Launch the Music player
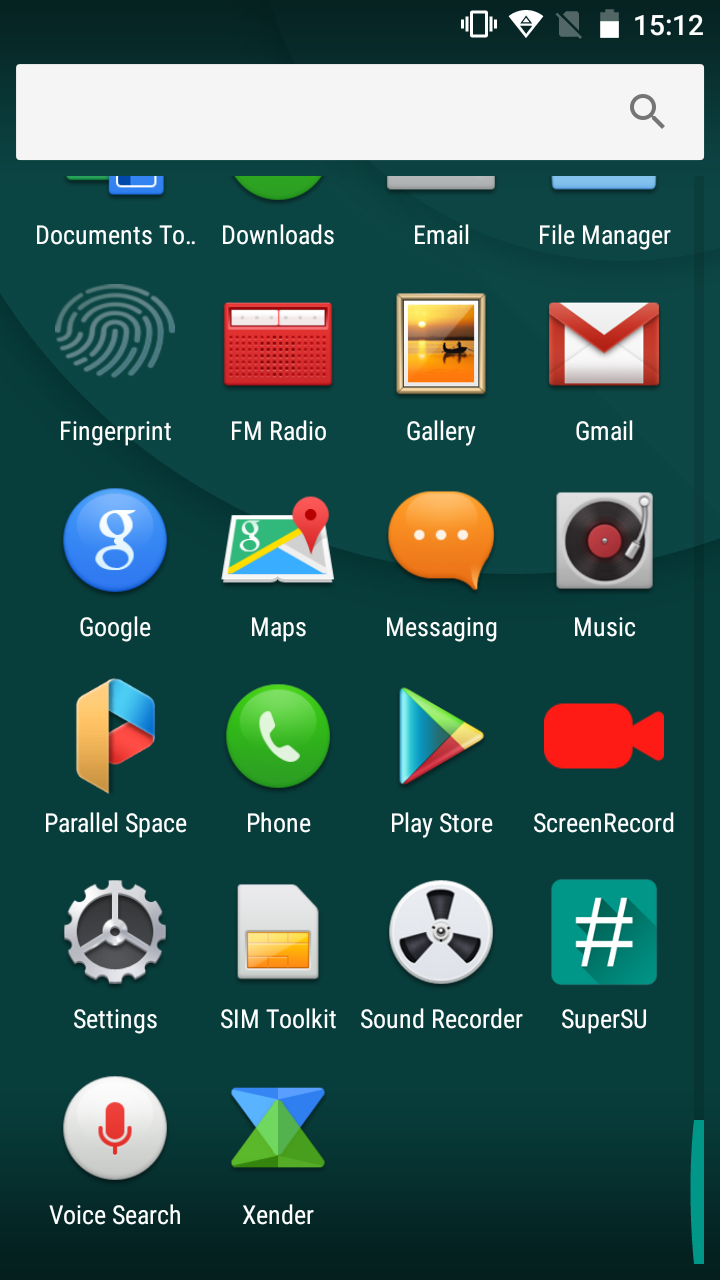Image resolution: width=720 pixels, height=1280 pixels. point(604,541)
